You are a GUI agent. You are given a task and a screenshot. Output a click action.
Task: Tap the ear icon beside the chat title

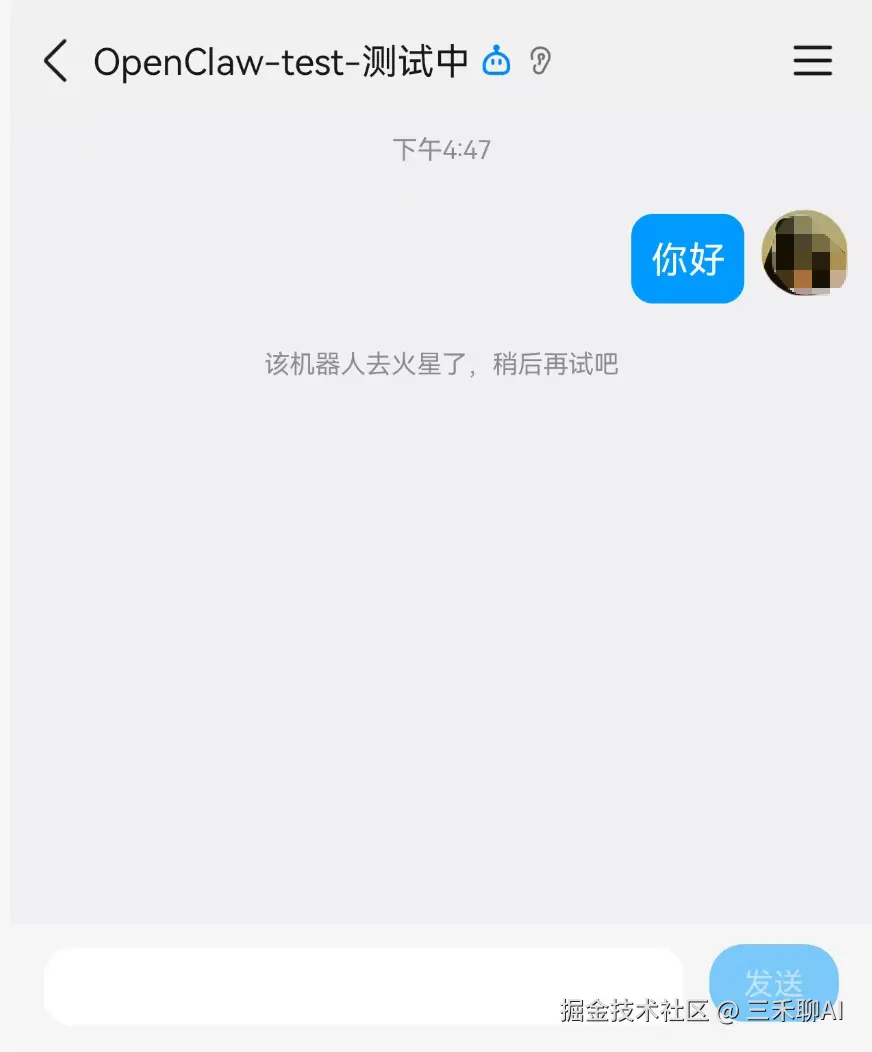(x=540, y=62)
